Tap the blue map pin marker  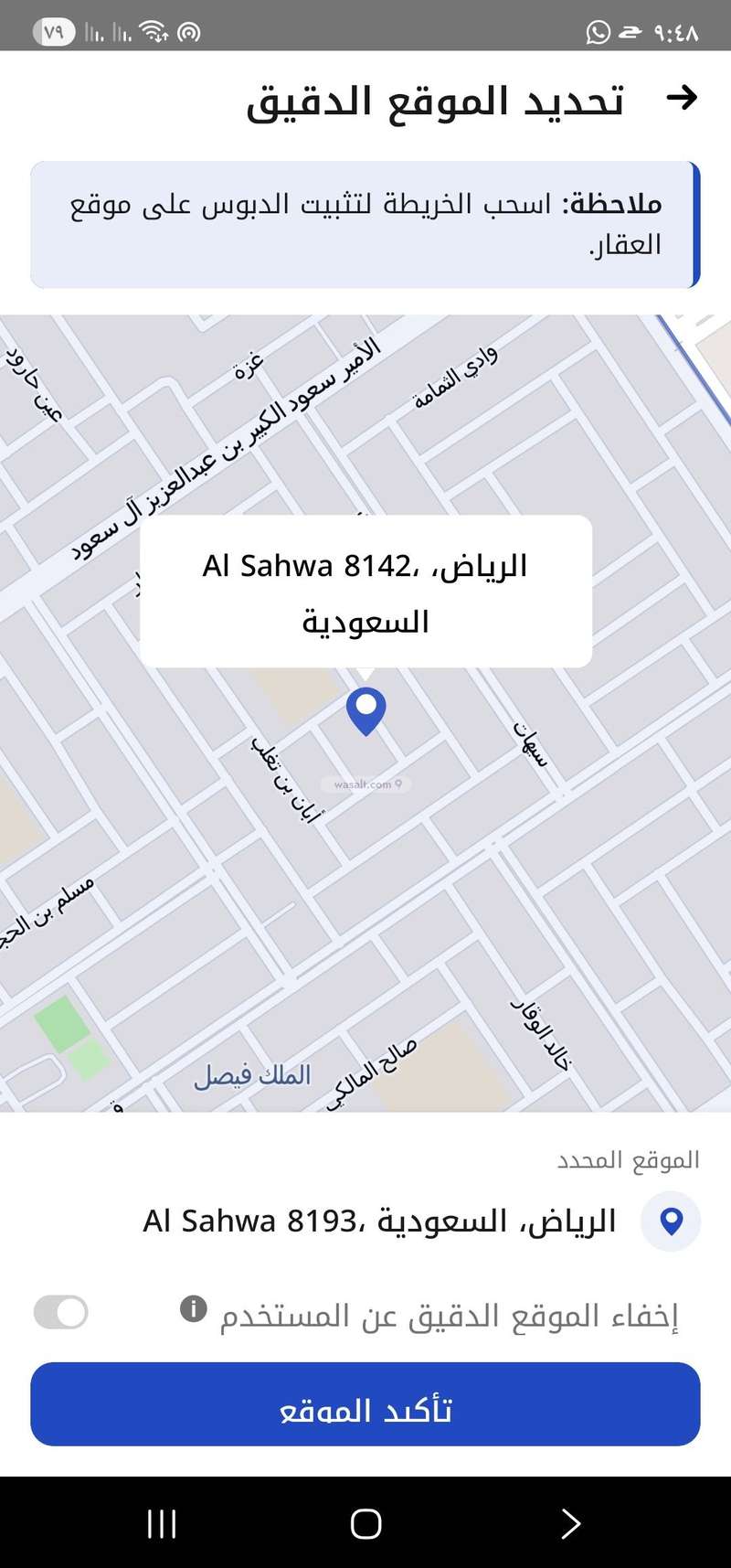365,711
